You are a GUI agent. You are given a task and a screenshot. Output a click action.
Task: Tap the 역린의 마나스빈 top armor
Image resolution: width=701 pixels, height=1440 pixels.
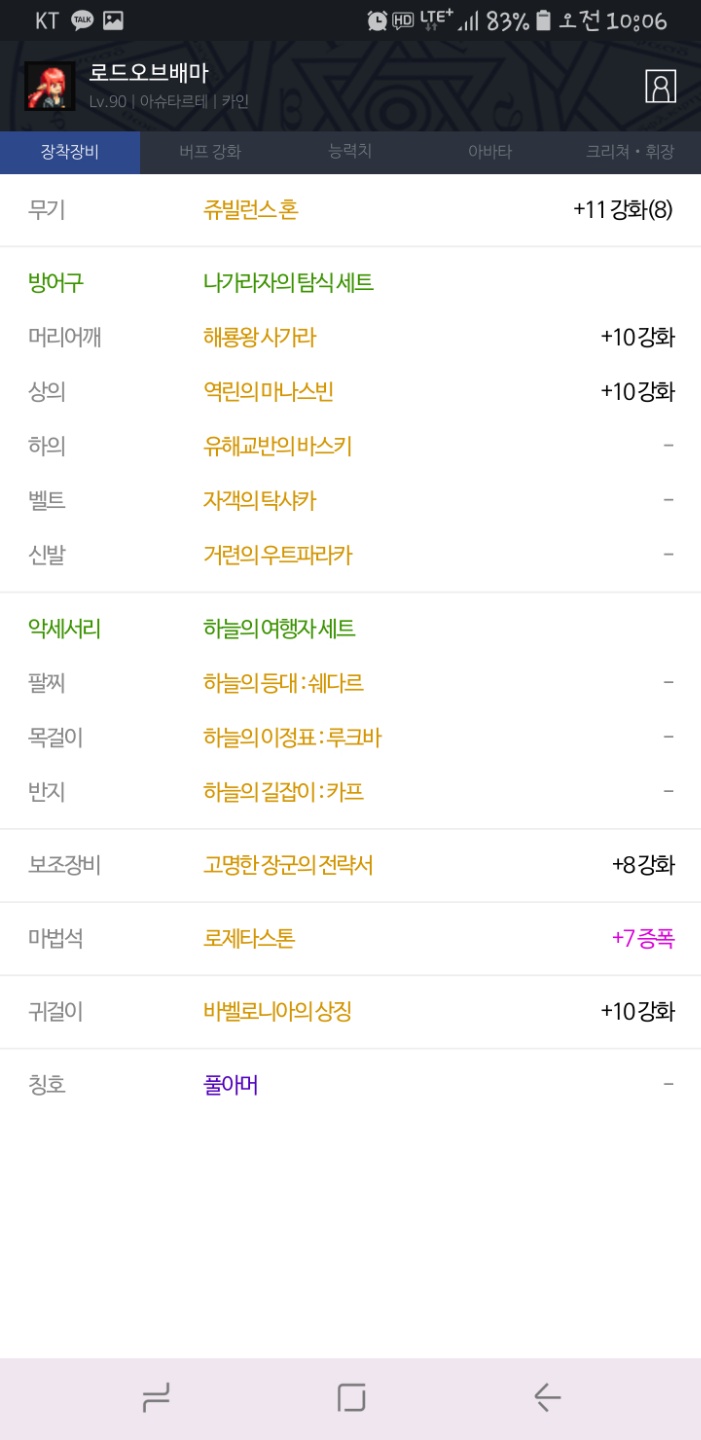268,391
